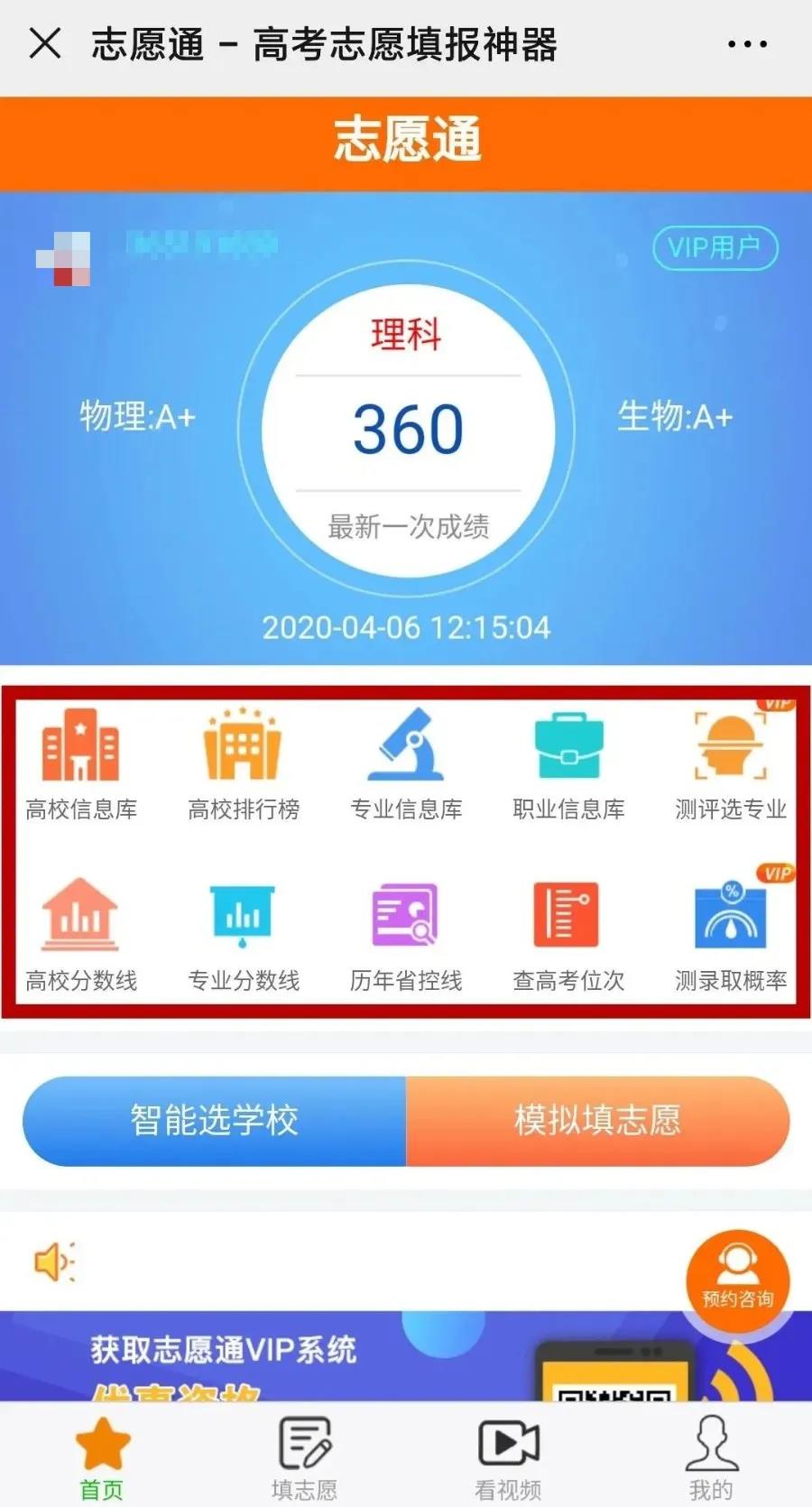Open 高校信息库
Image resolution: width=812 pixels, height=1507 pixels.
pyautogui.click(x=81, y=763)
